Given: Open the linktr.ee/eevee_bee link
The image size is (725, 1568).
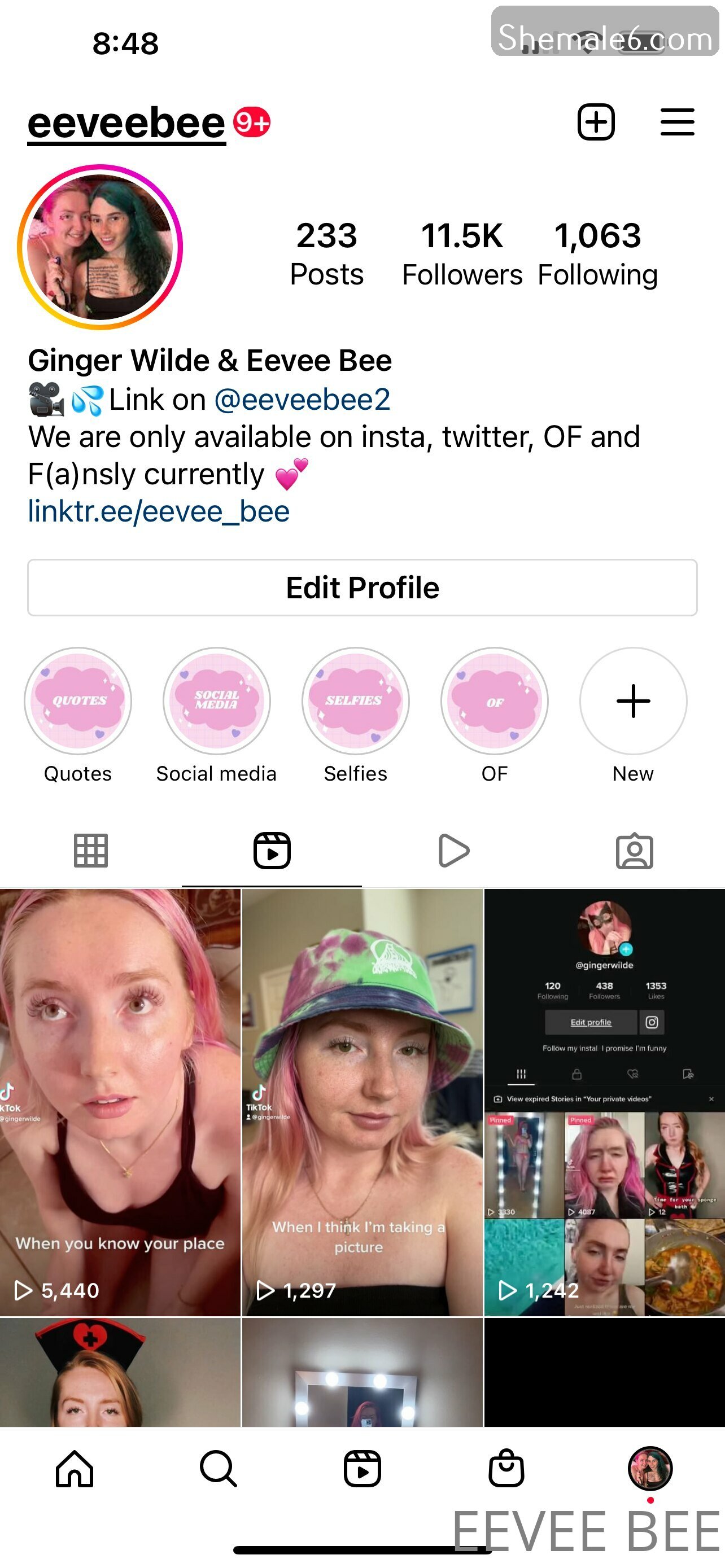Looking at the screenshot, I should click(x=158, y=511).
